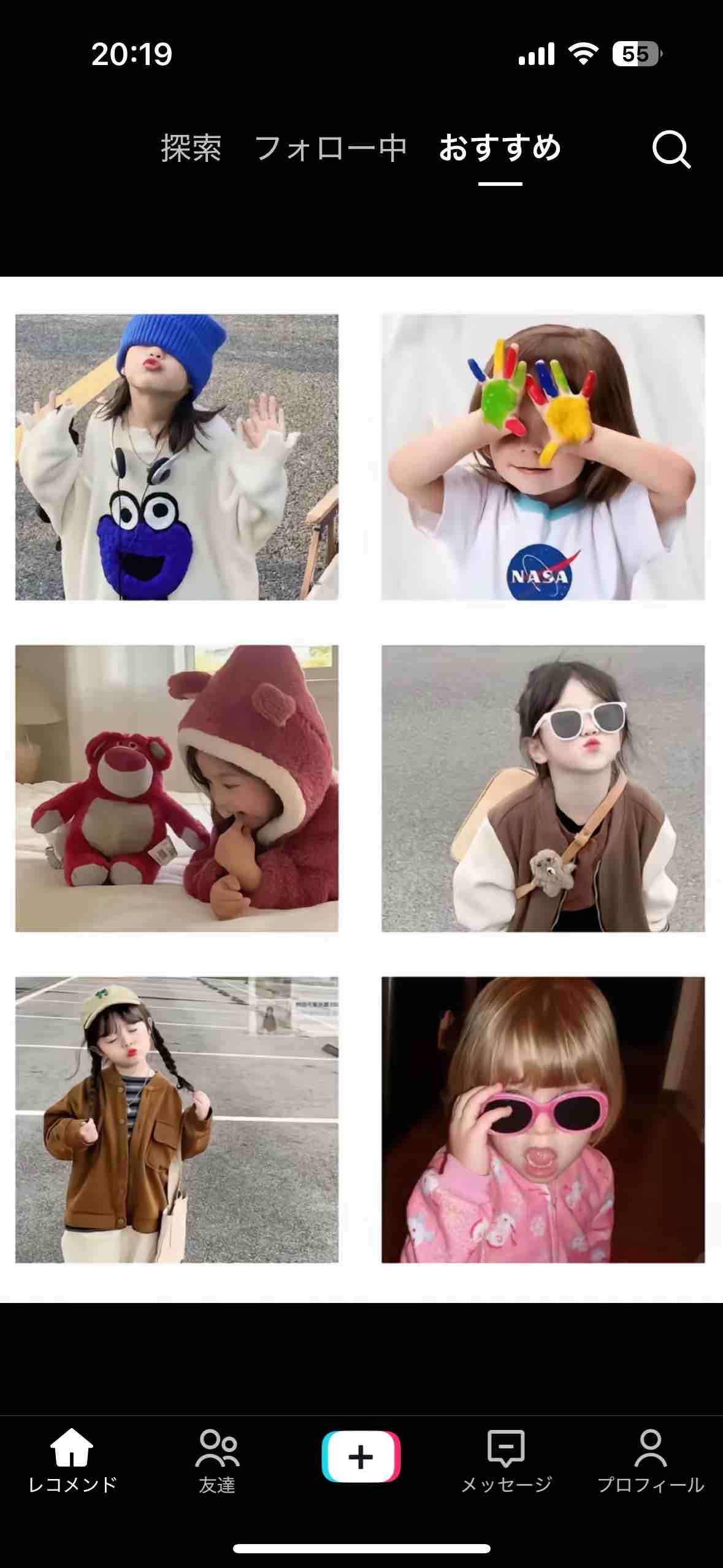Open the プロフィール tab
This screenshot has height=1568, width=723.
point(651,1461)
